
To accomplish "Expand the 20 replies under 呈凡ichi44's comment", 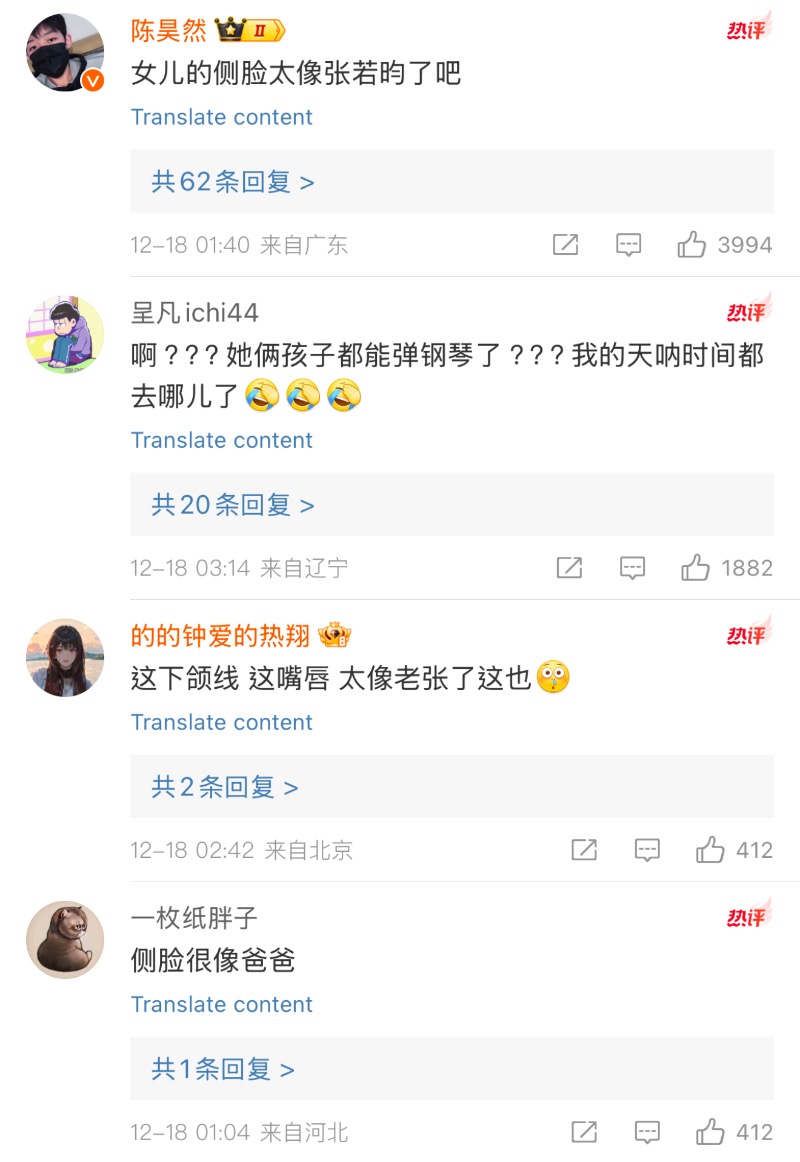I will (233, 505).
